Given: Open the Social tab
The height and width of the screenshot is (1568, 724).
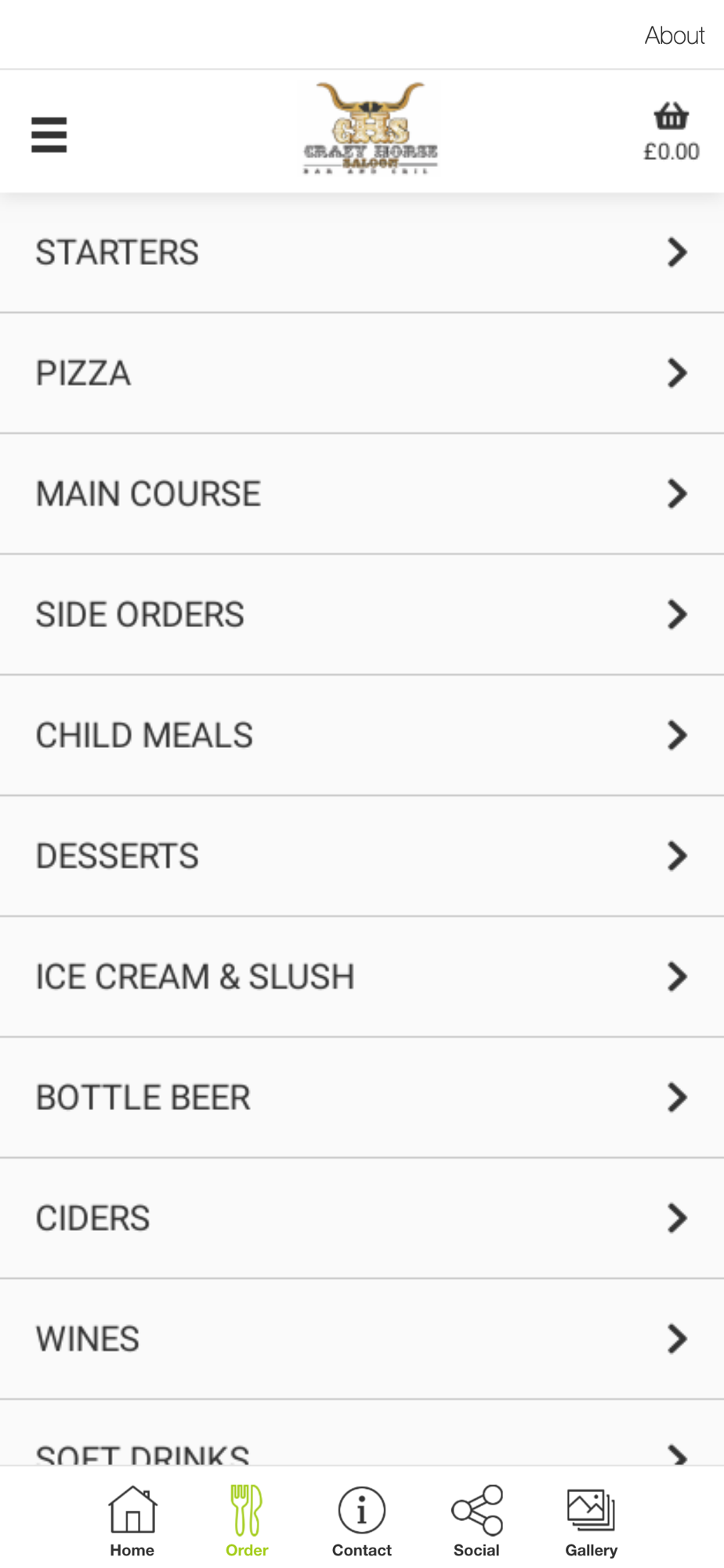Looking at the screenshot, I should click(476, 1521).
